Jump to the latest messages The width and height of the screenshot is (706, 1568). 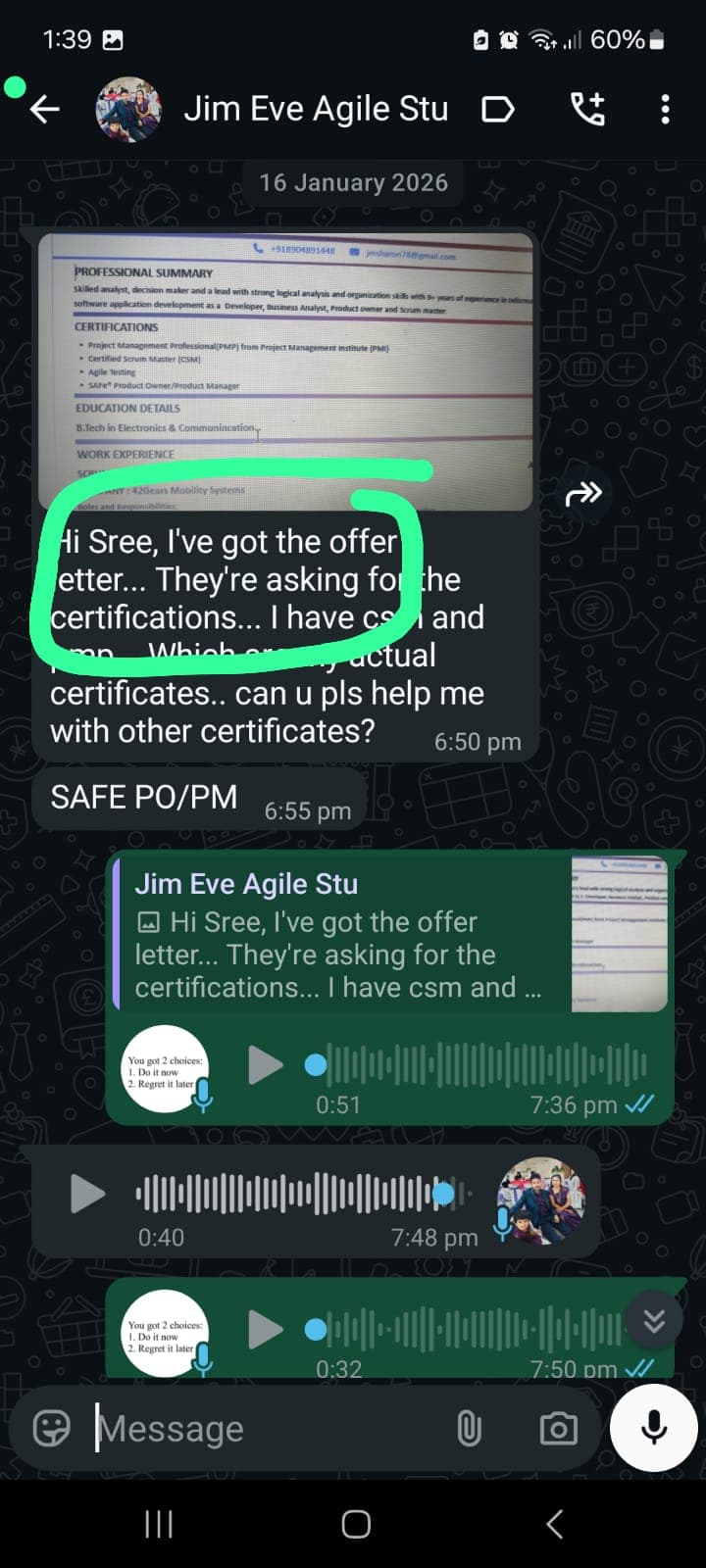pyautogui.click(x=654, y=1320)
